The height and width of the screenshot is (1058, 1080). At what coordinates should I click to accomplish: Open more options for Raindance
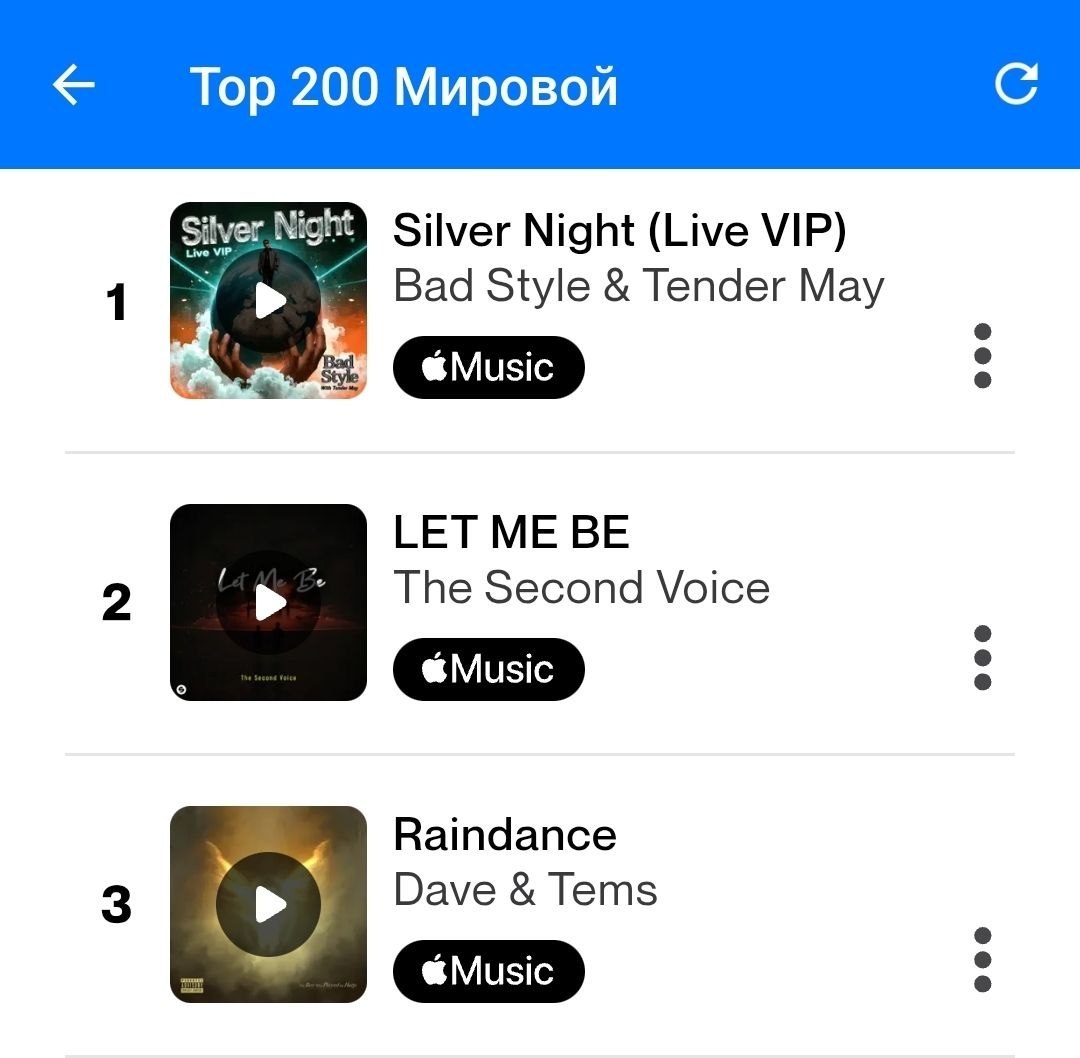pyautogui.click(x=982, y=960)
